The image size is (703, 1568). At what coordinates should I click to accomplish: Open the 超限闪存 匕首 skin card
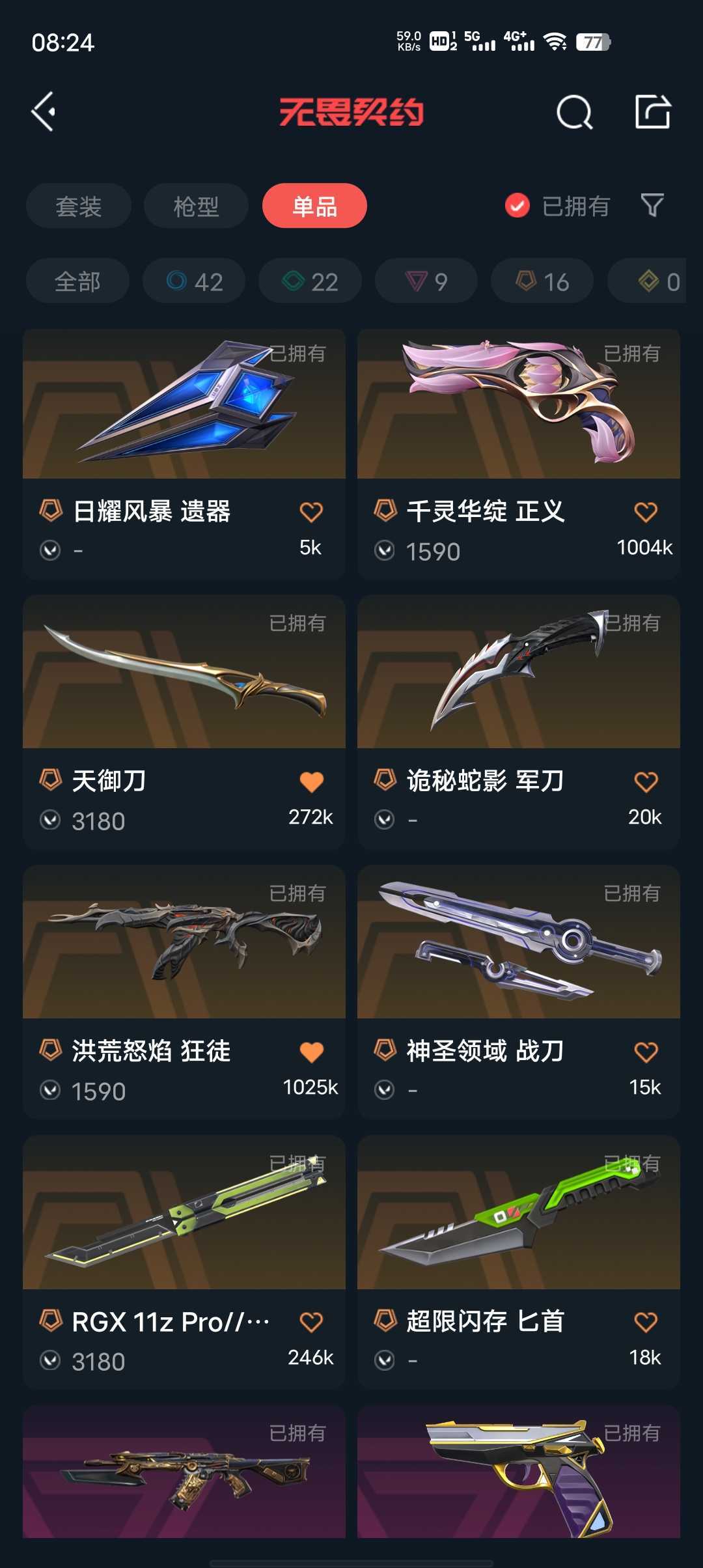[518, 1224]
